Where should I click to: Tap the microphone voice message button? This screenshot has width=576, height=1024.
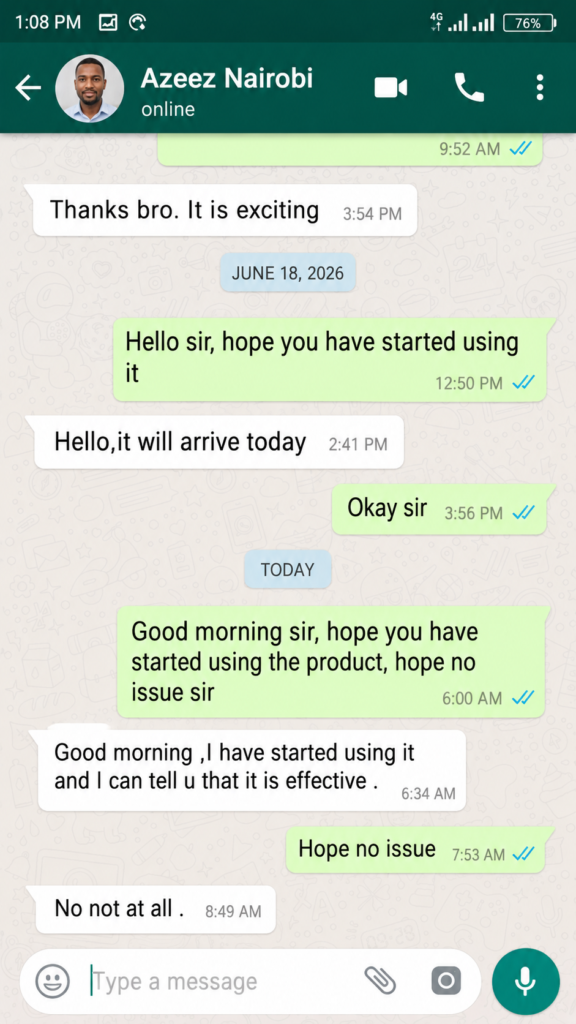[526, 982]
